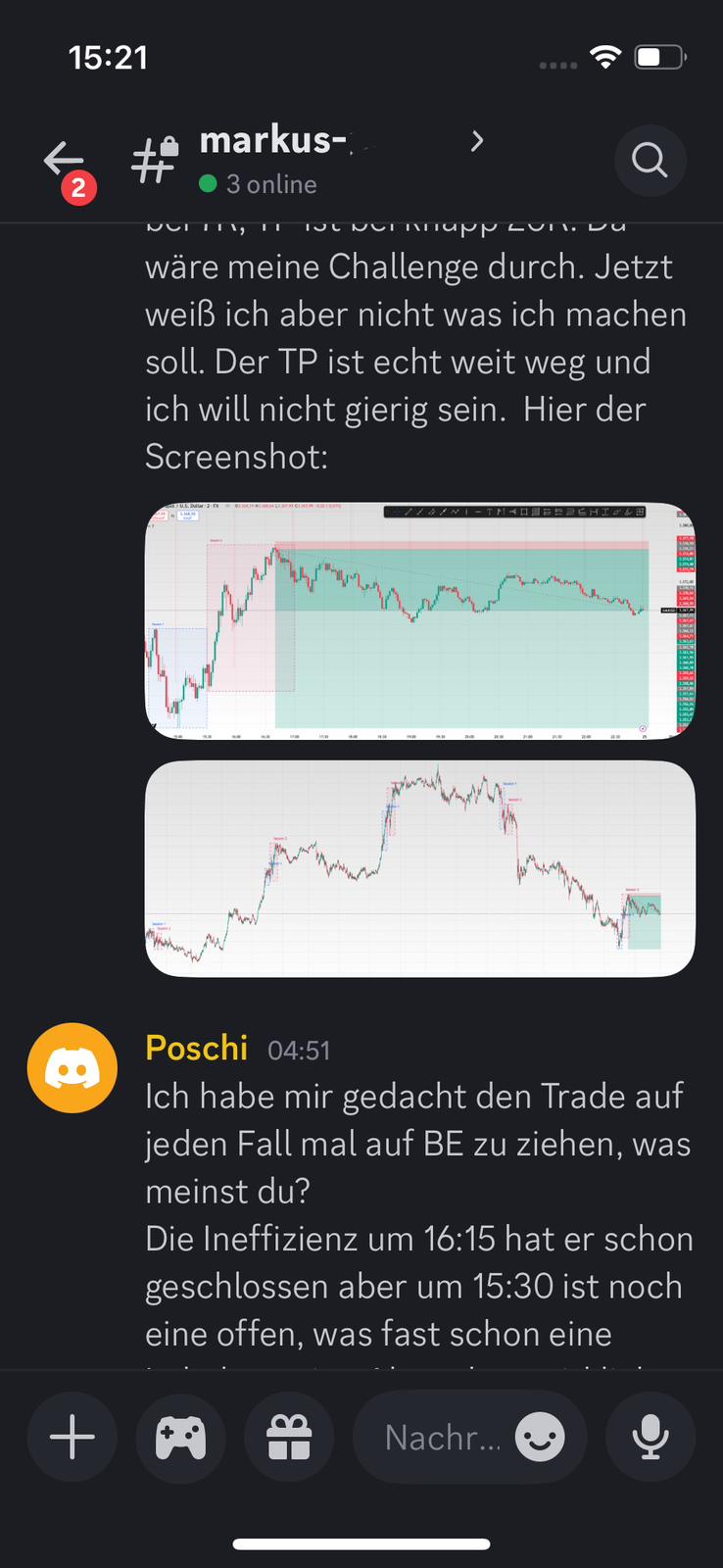Screen dimensions: 723x1568
Task: Open the game controller apps button
Action: click(x=181, y=1438)
